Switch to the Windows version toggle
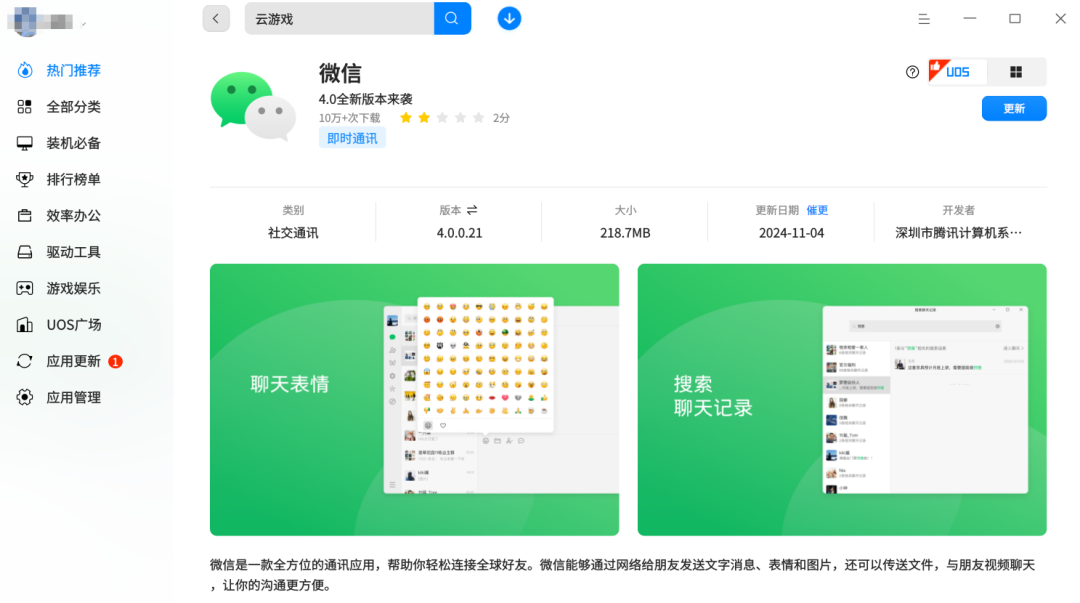Image resolution: width=1080 pixels, height=603 pixels. point(1016,72)
